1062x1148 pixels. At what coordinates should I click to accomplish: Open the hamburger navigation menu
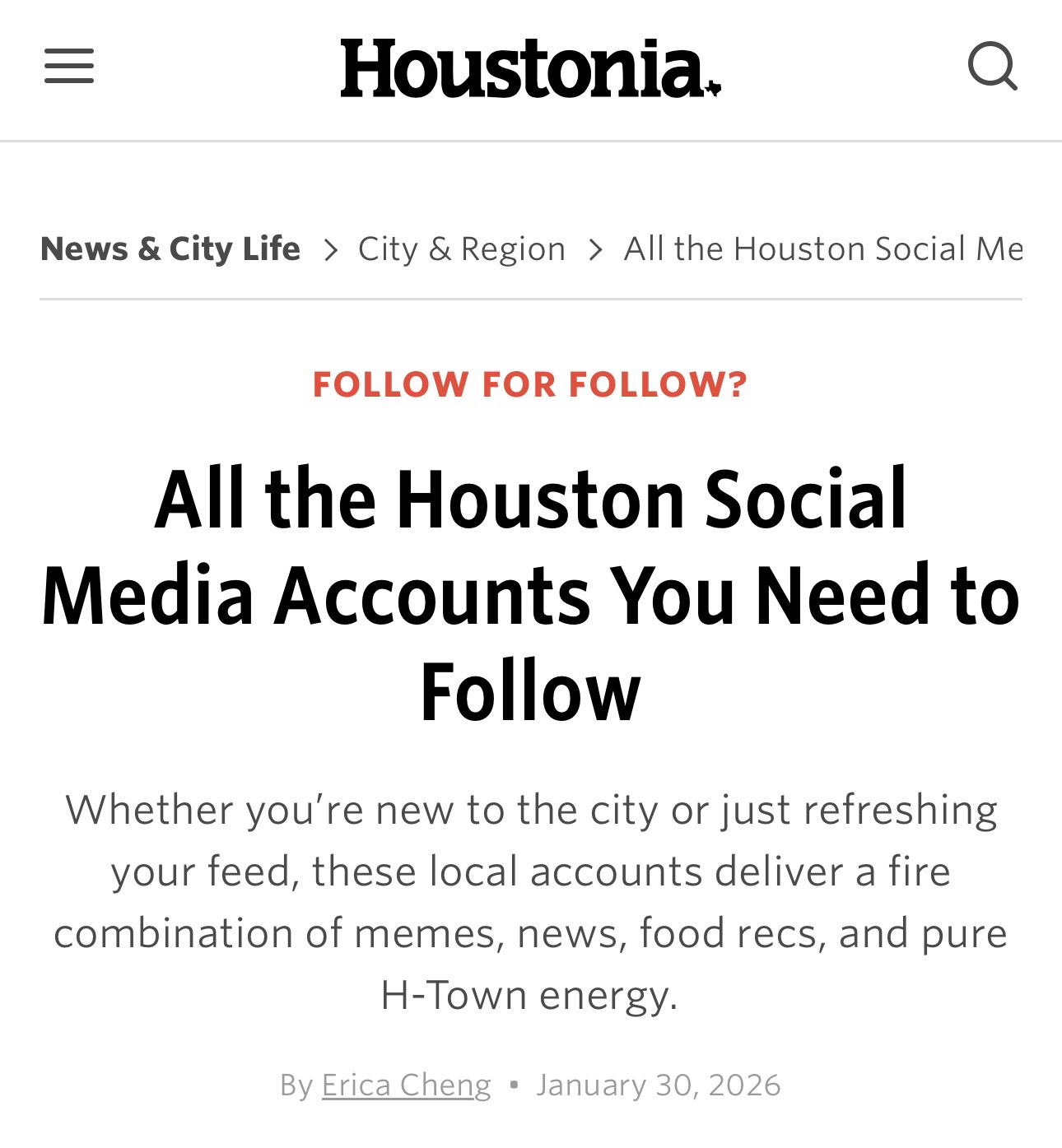click(x=69, y=66)
